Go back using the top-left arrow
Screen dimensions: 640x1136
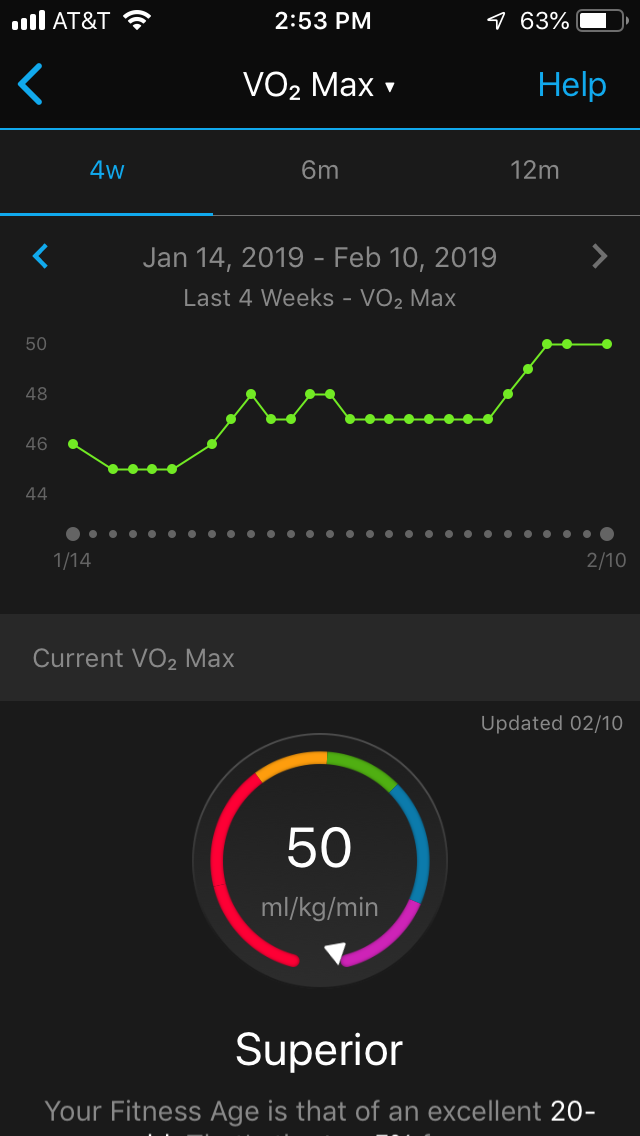click(x=30, y=84)
